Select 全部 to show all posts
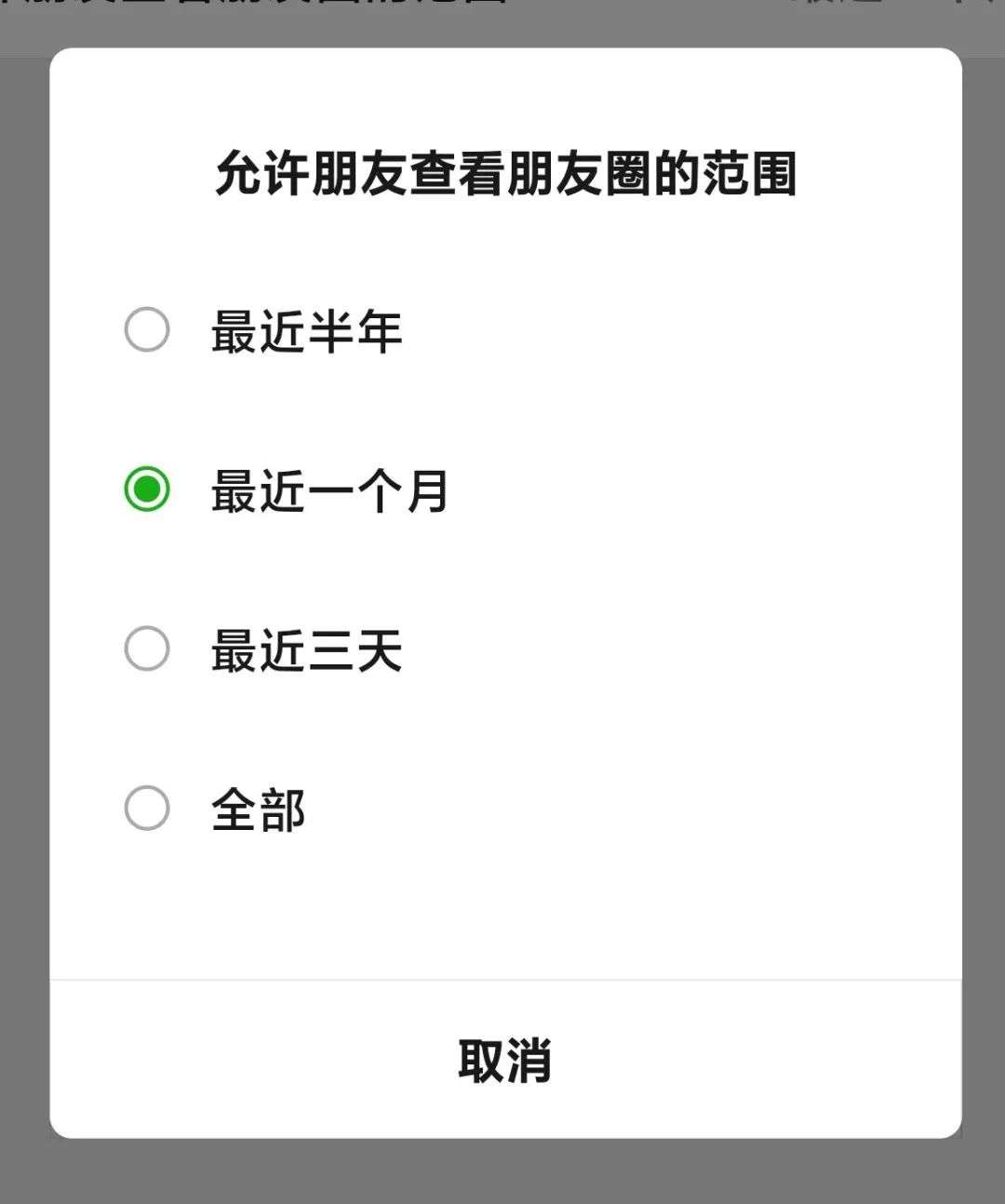This screenshot has height=1204, width=1005. click(x=147, y=809)
